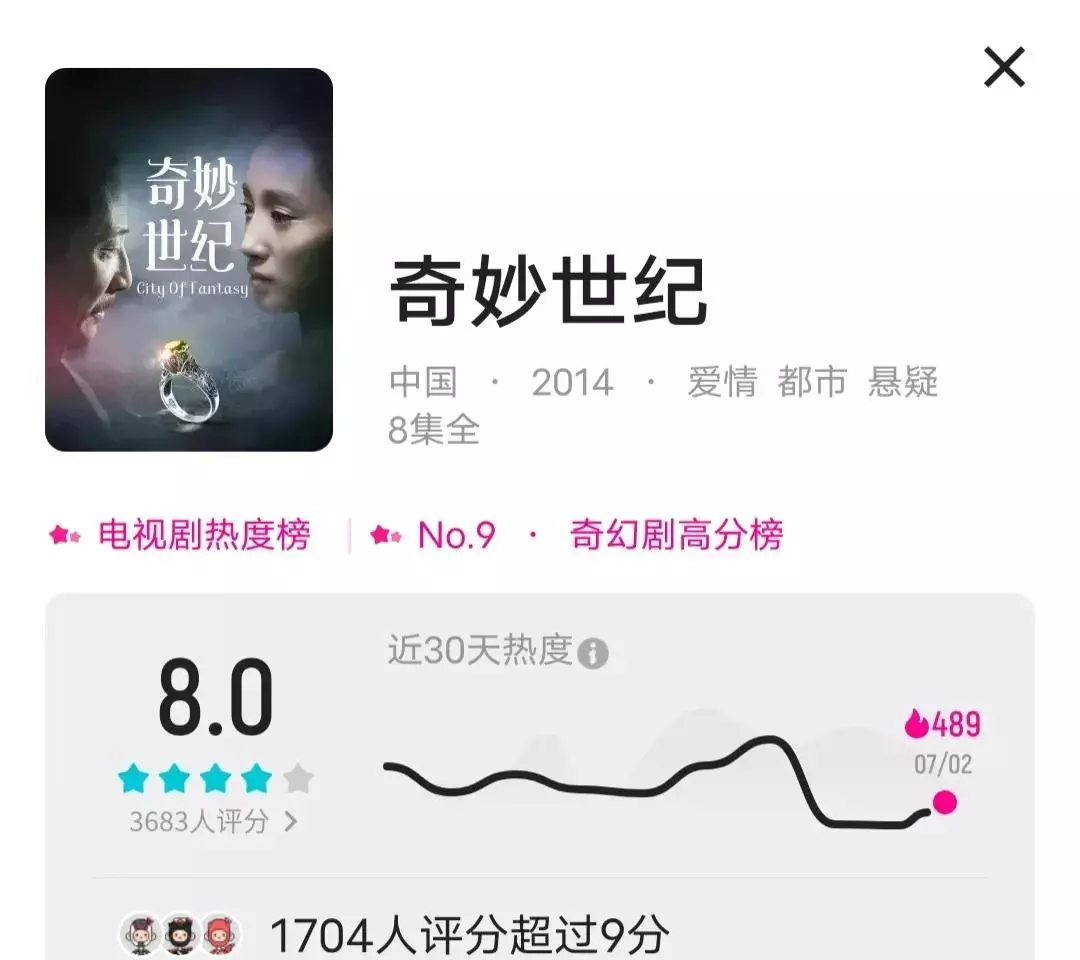Open the 奇妙世纪 poster image

[189, 260]
